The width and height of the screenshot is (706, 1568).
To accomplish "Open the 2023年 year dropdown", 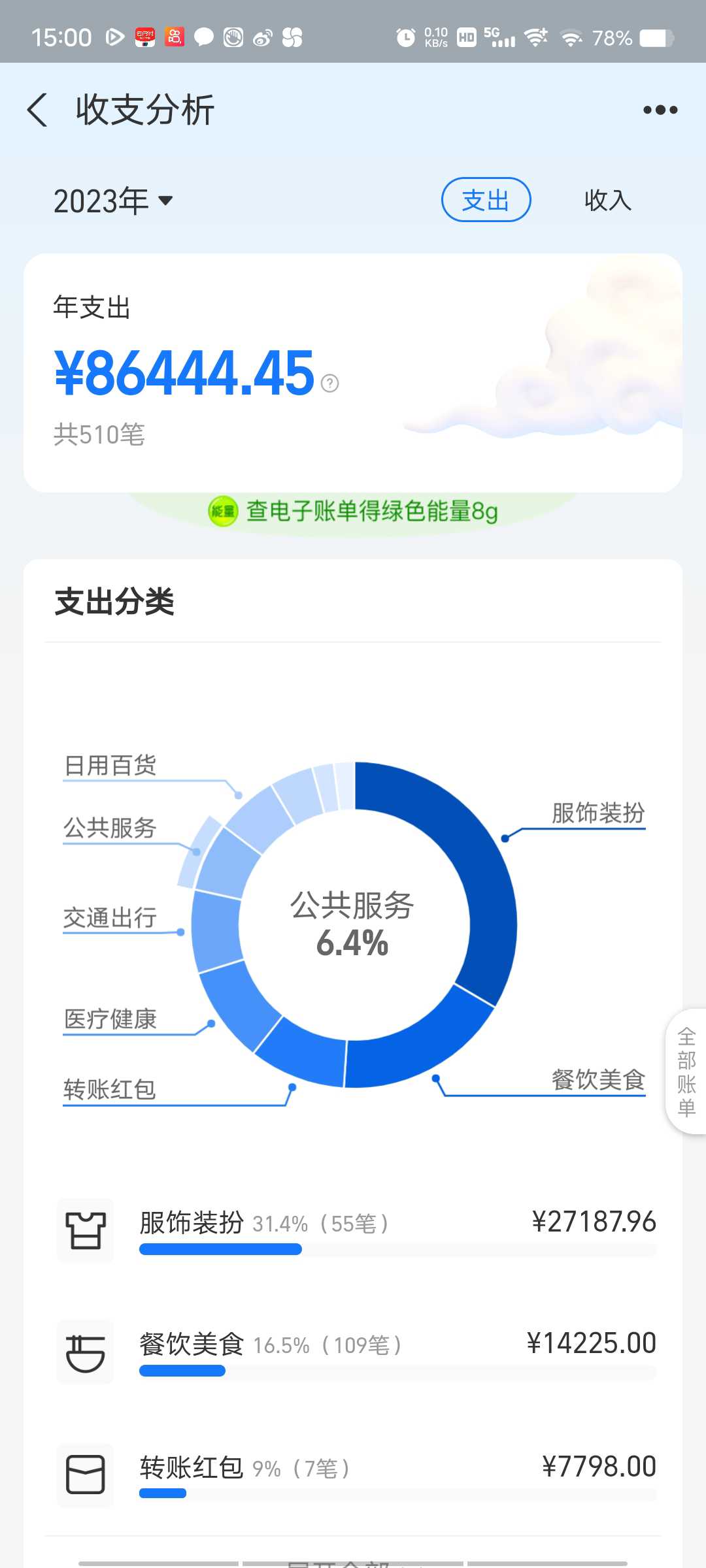I will tap(113, 201).
